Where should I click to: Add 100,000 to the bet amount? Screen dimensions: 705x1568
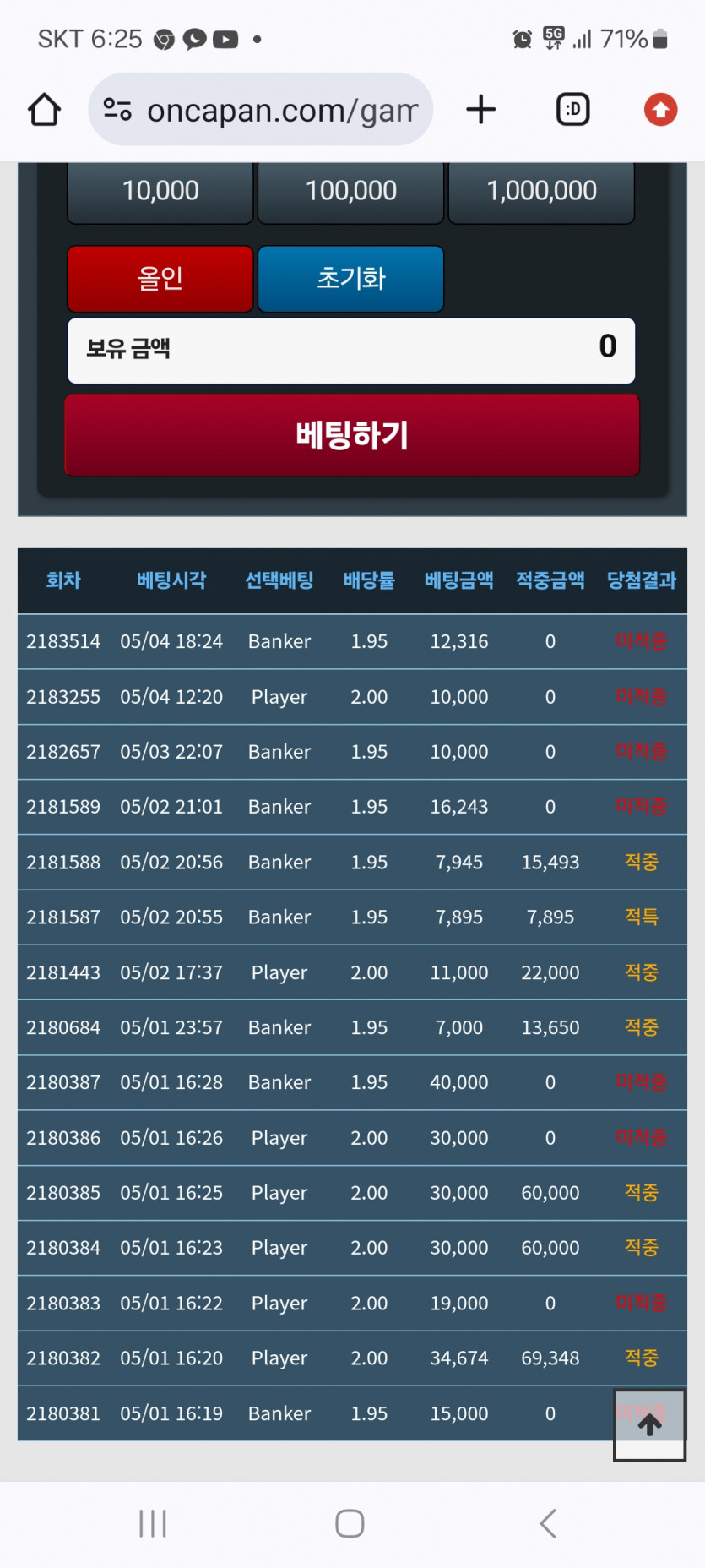coord(350,192)
